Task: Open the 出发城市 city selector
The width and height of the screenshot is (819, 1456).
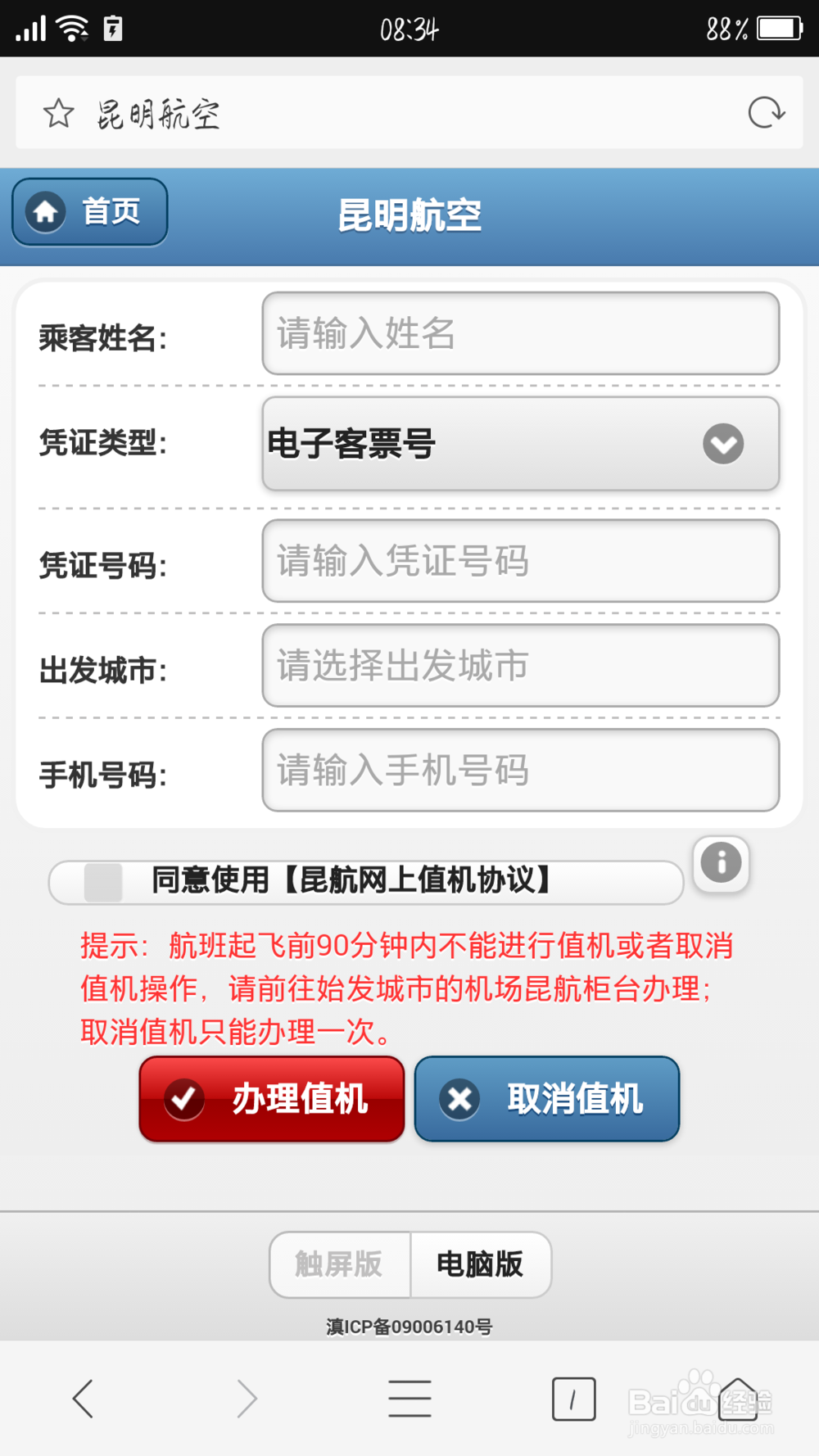Action: pyautogui.click(x=520, y=666)
